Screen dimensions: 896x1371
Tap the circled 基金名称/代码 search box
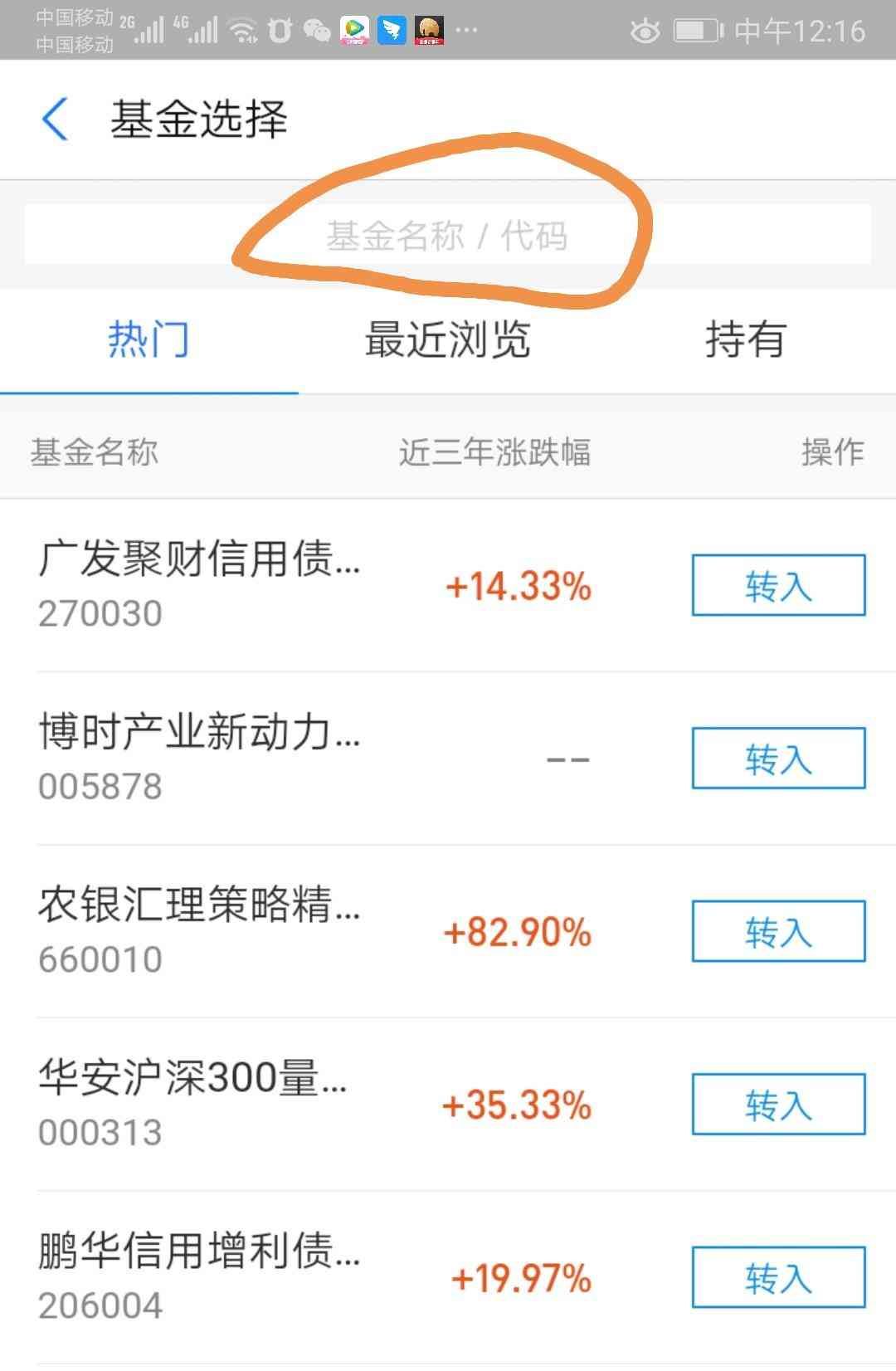click(448, 235)
